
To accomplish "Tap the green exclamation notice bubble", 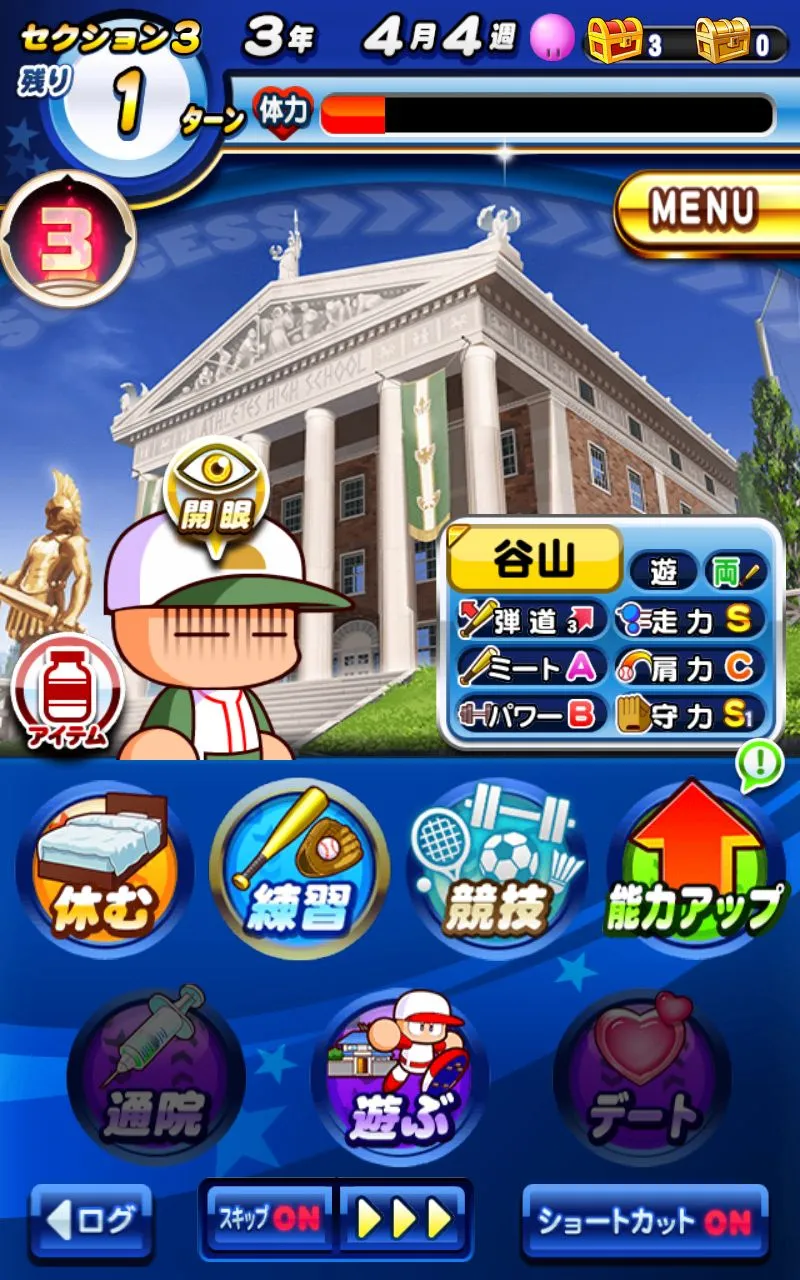I will click(x=759, y=764).
